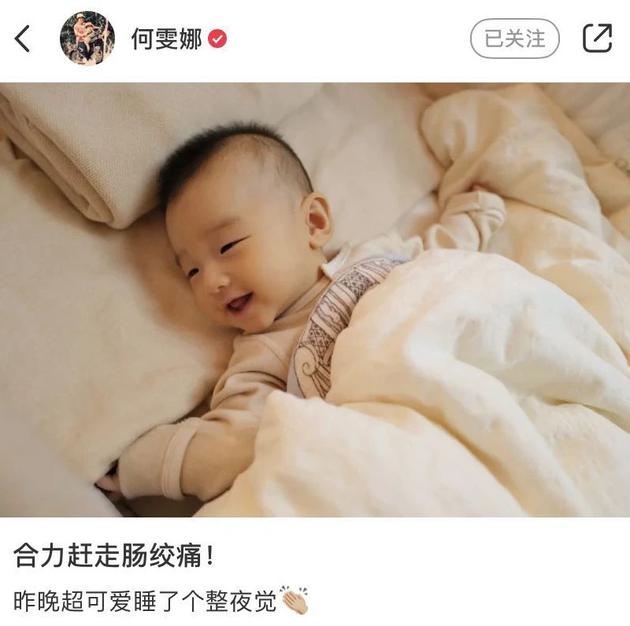Open the post's photo in full view
This screenshot has width=630, height=626.
[x=315, y=300]
